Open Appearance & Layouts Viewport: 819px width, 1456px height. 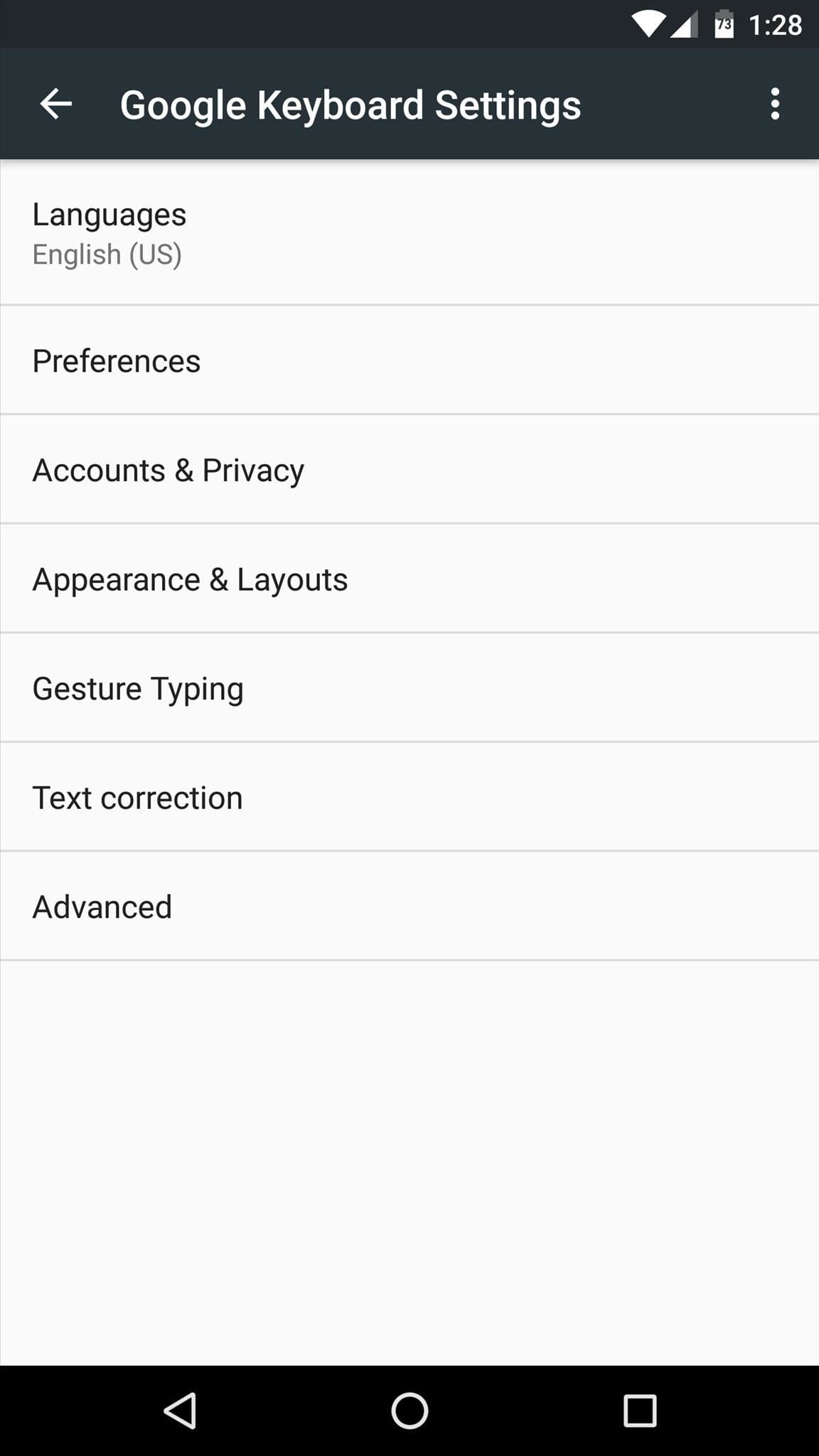pos(409,579)
